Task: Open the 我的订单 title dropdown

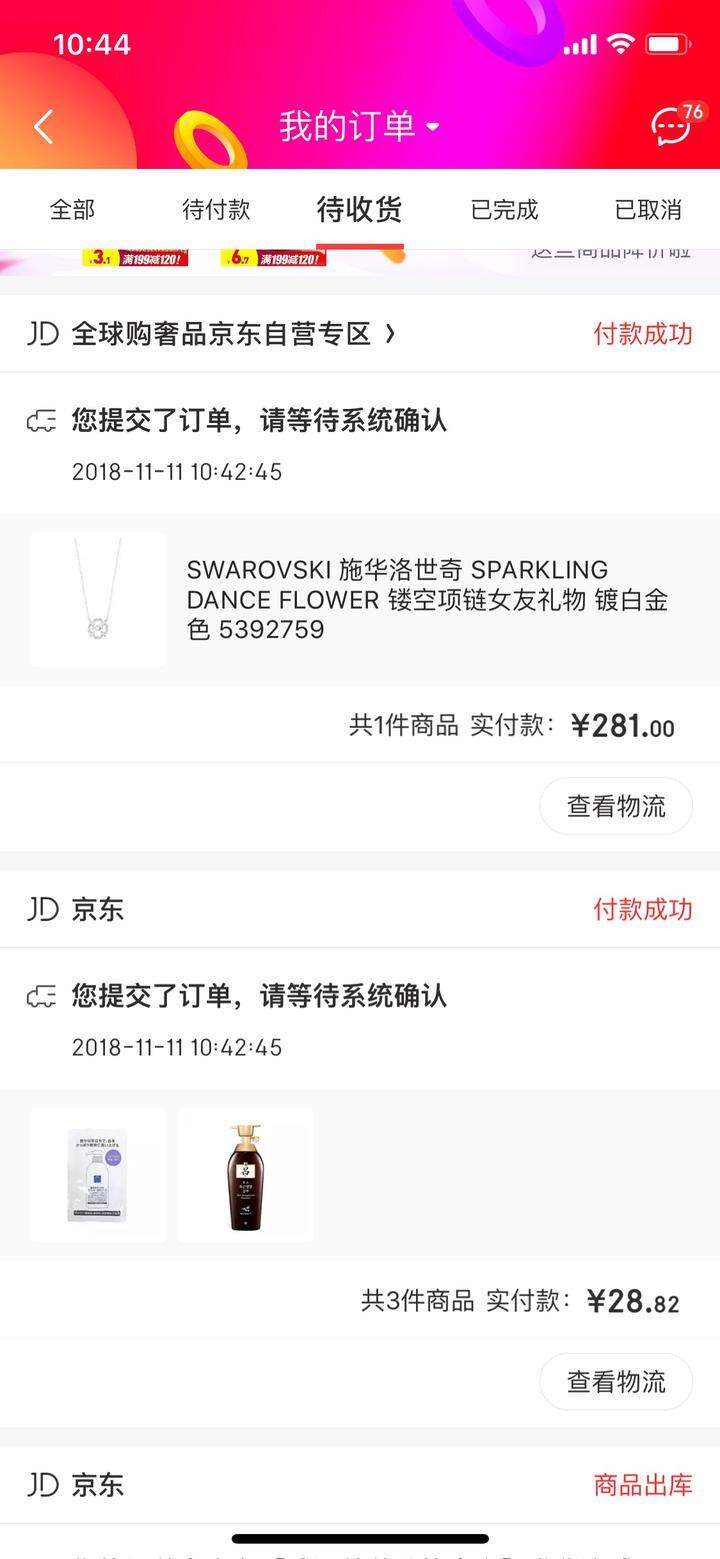Action: pos(359,127)
